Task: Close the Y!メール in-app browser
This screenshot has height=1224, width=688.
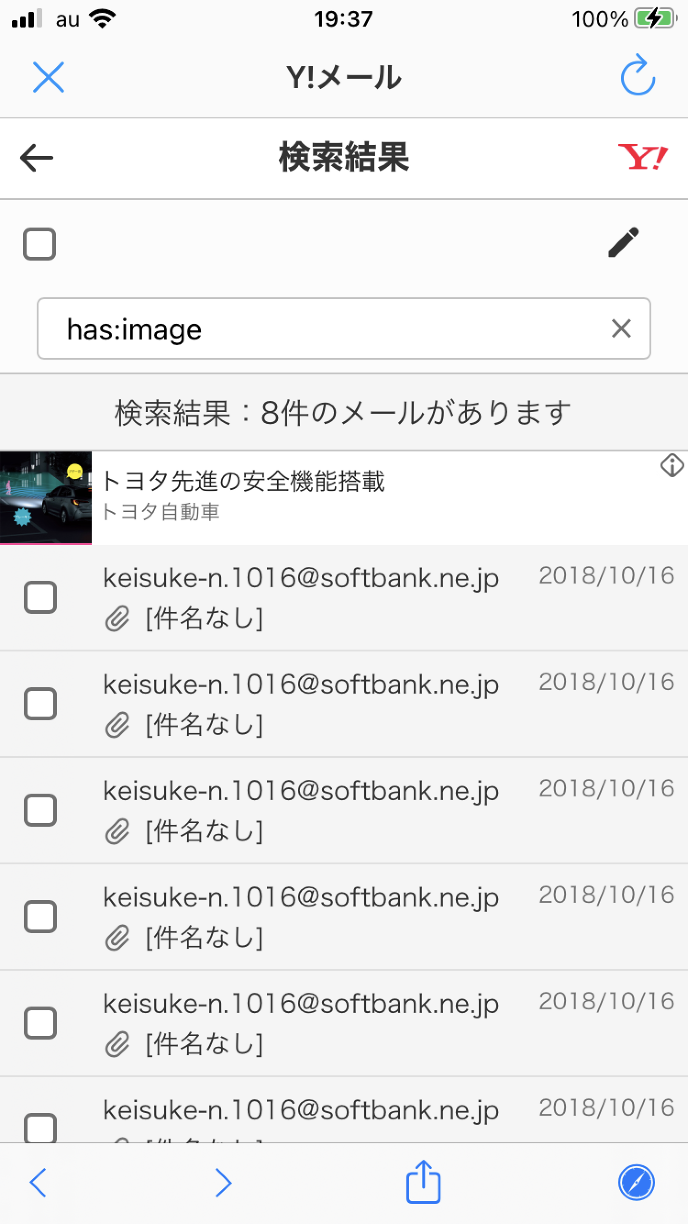Action: [x=48, y=77]
